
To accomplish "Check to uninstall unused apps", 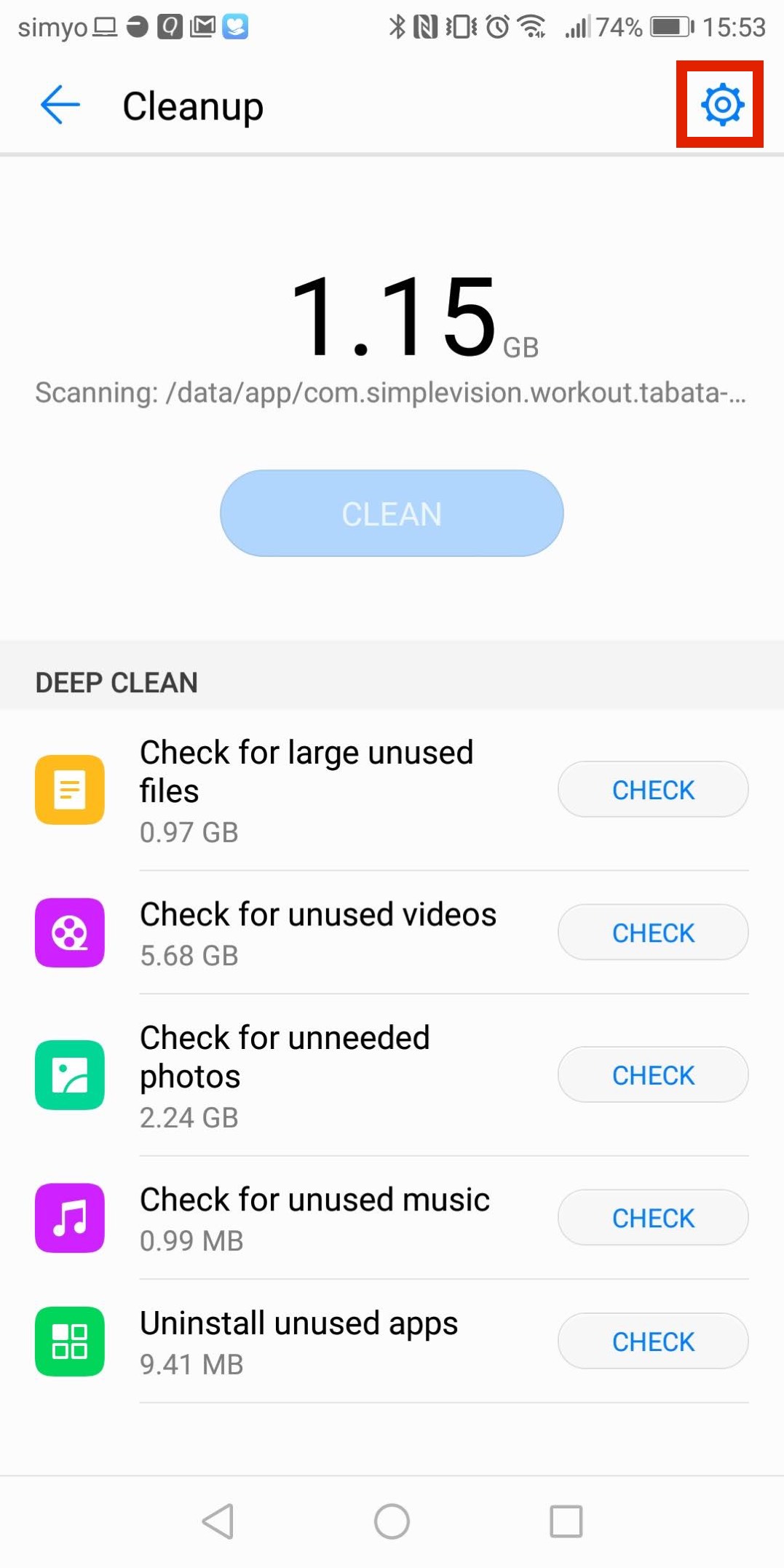I will tap(652, 1342).
